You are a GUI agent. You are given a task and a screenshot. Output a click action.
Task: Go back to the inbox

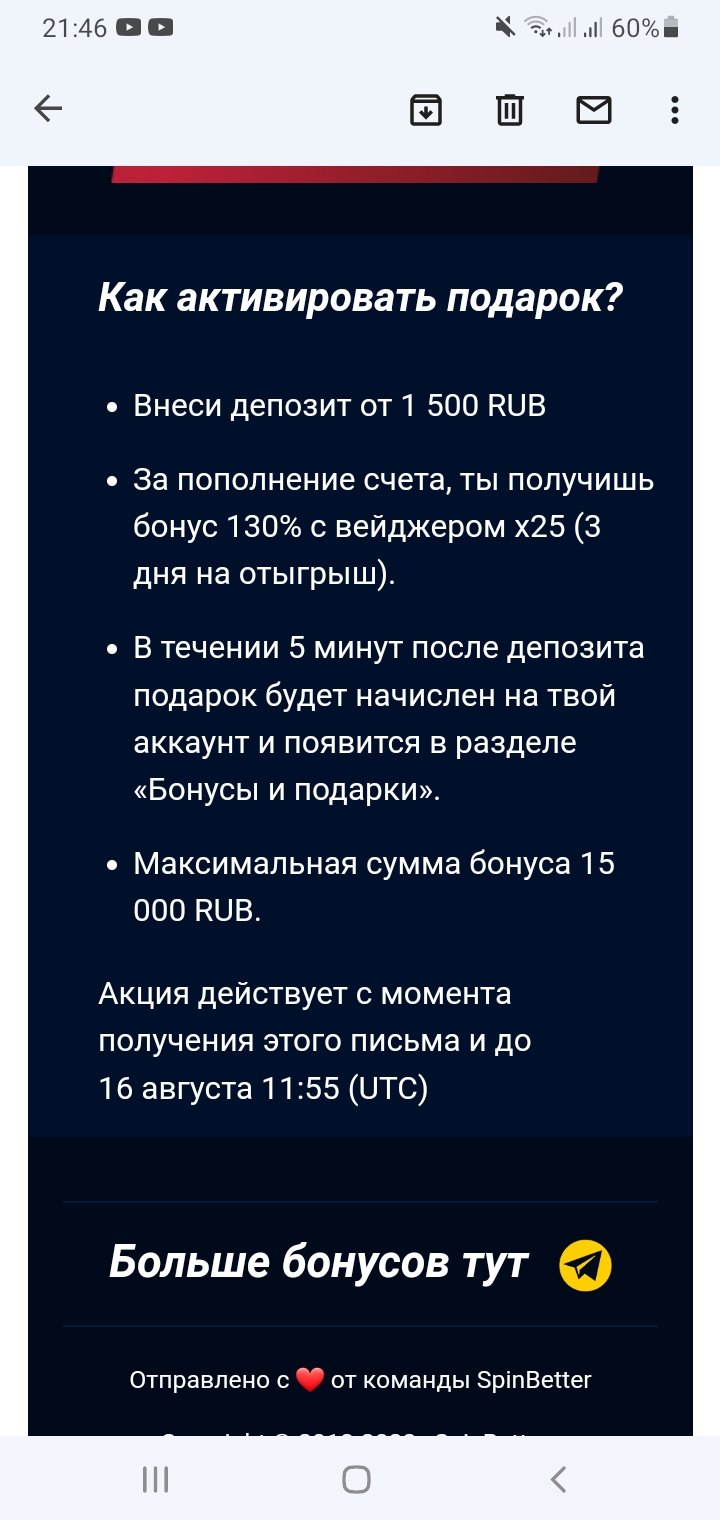coord(48,109)
